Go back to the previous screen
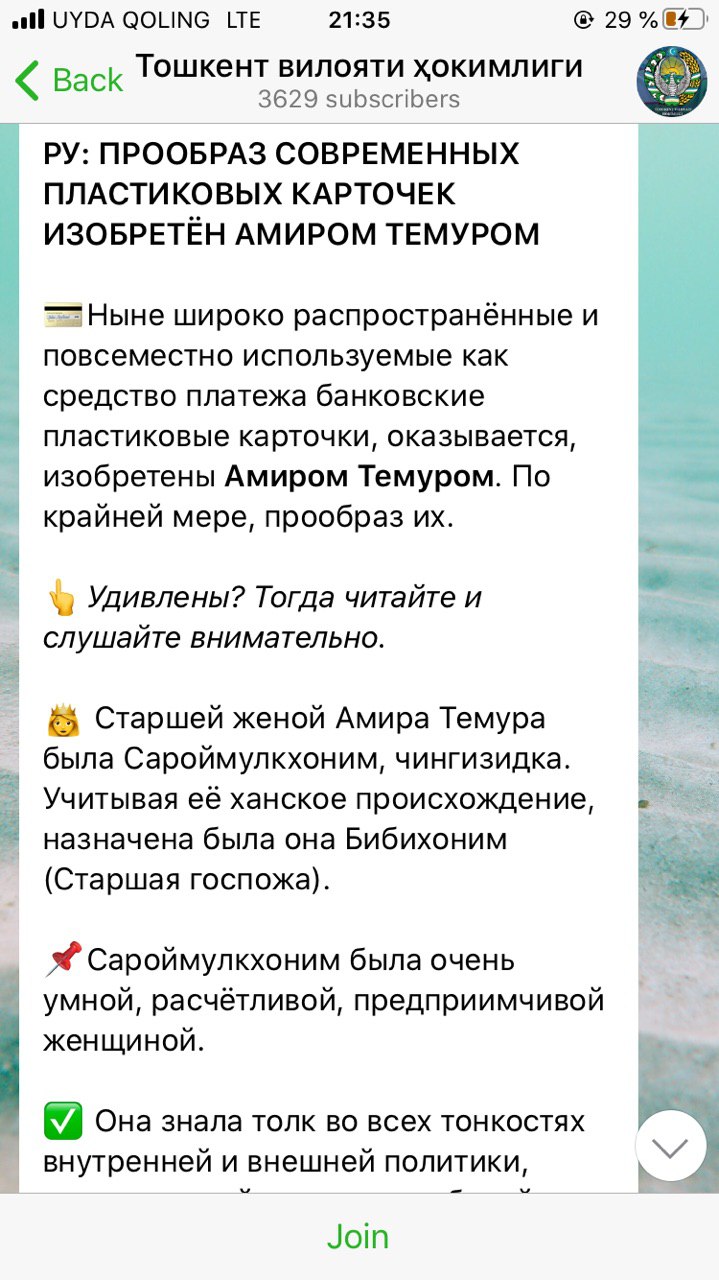Viewport: 719px width, 1280px height. click(68, 80)
